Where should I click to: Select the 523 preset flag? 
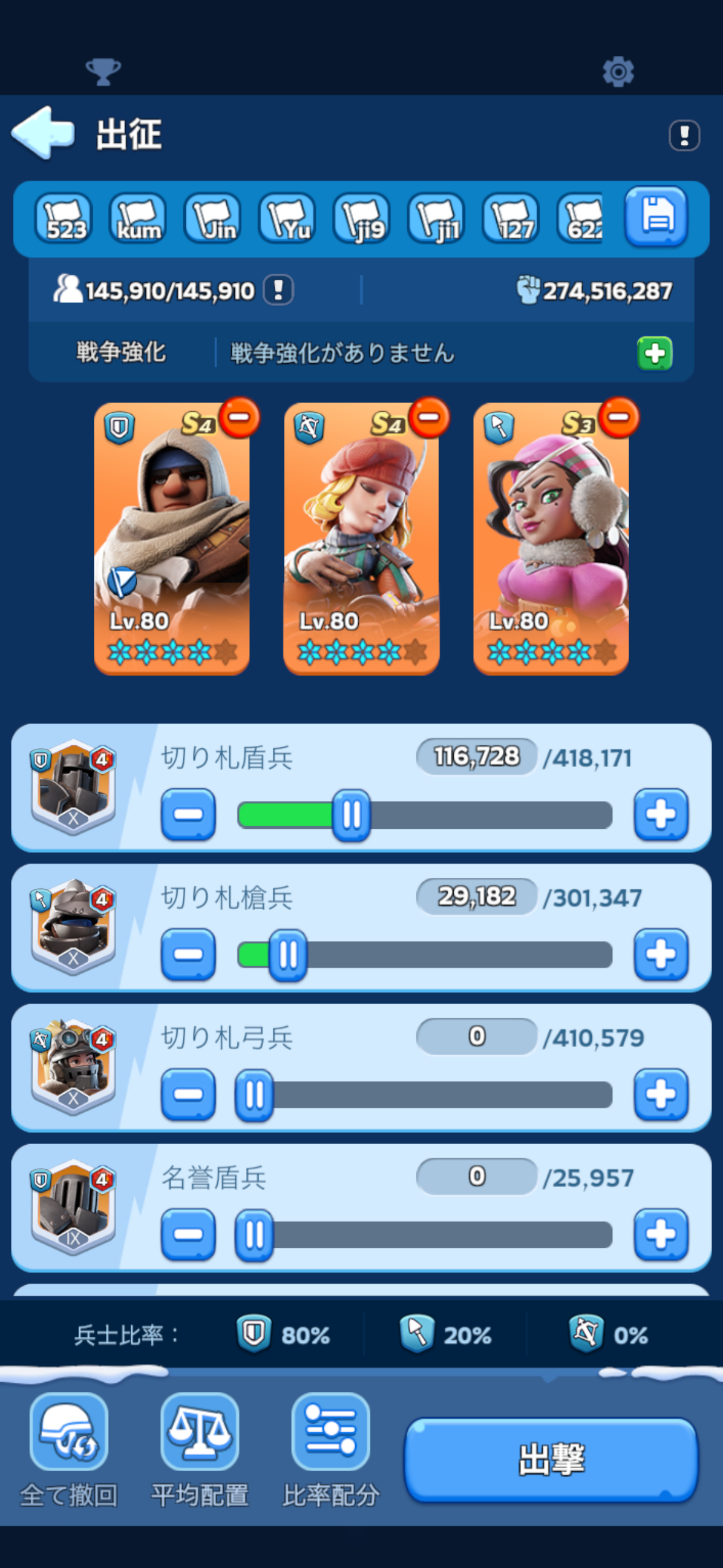pyautogui.click(x=64, y=218)
